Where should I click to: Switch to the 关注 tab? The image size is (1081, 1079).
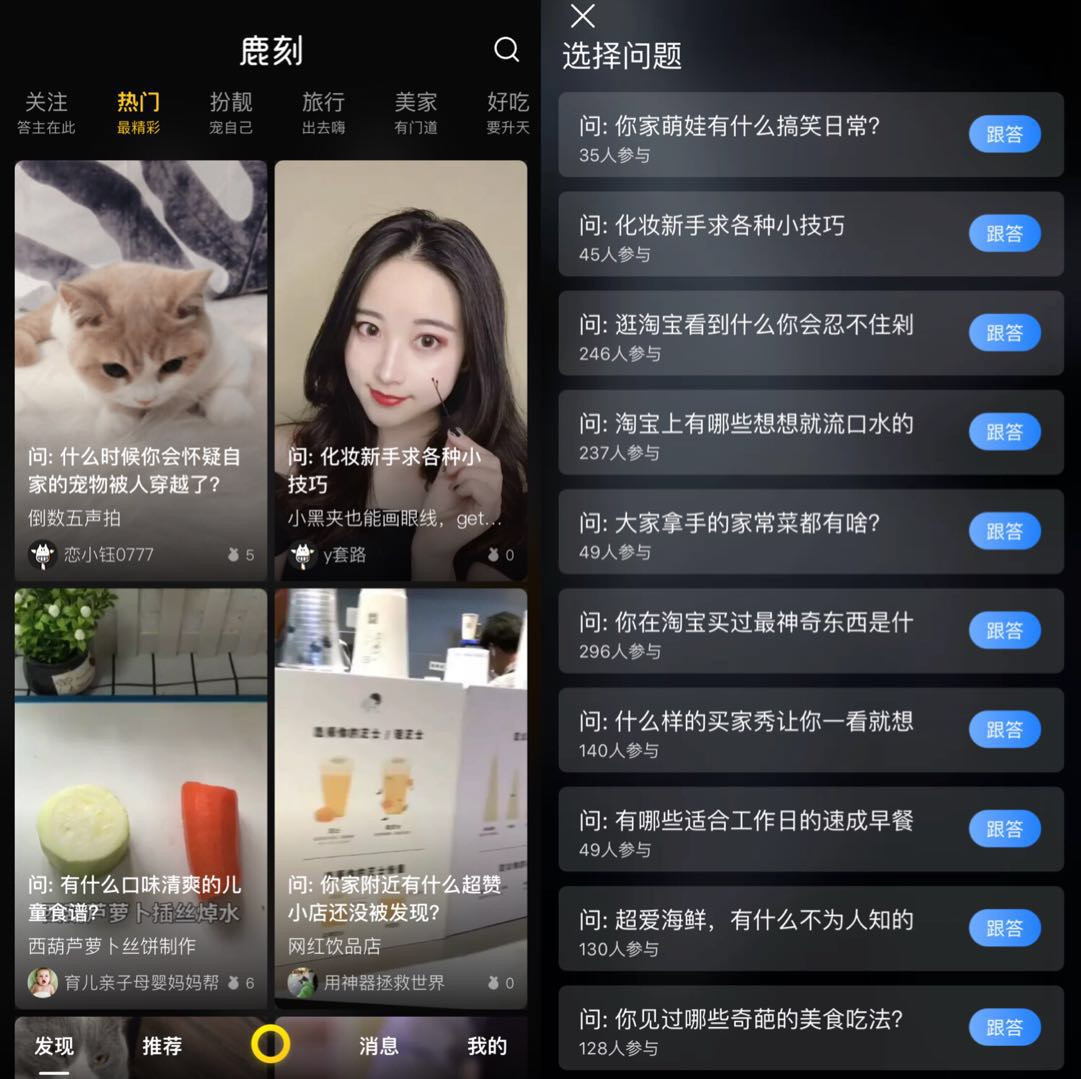click(46, 112)
